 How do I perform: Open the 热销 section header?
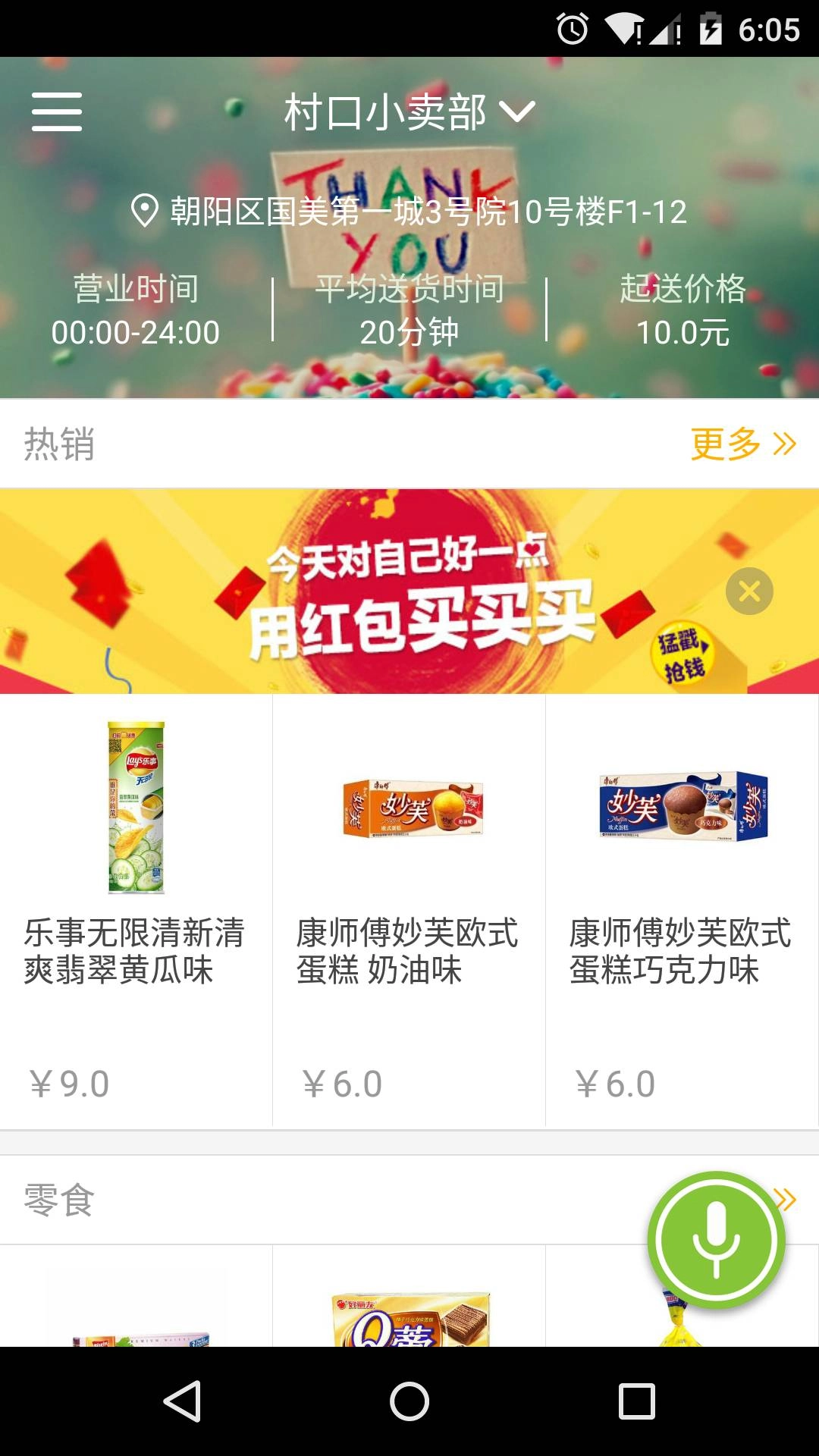tap(59, 445)
